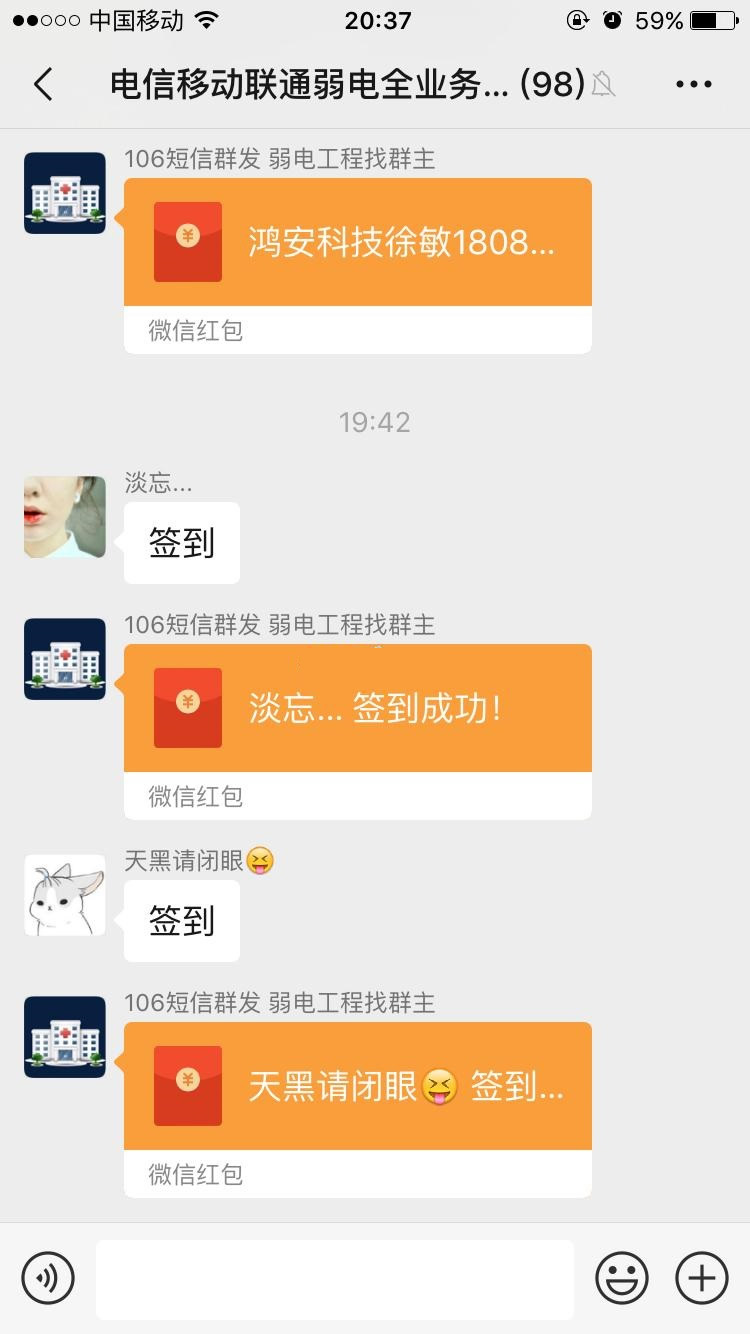
Task: Open profile avatar above 鸿安科技徐敏 red packet
Action: click(x=65, y=193)
